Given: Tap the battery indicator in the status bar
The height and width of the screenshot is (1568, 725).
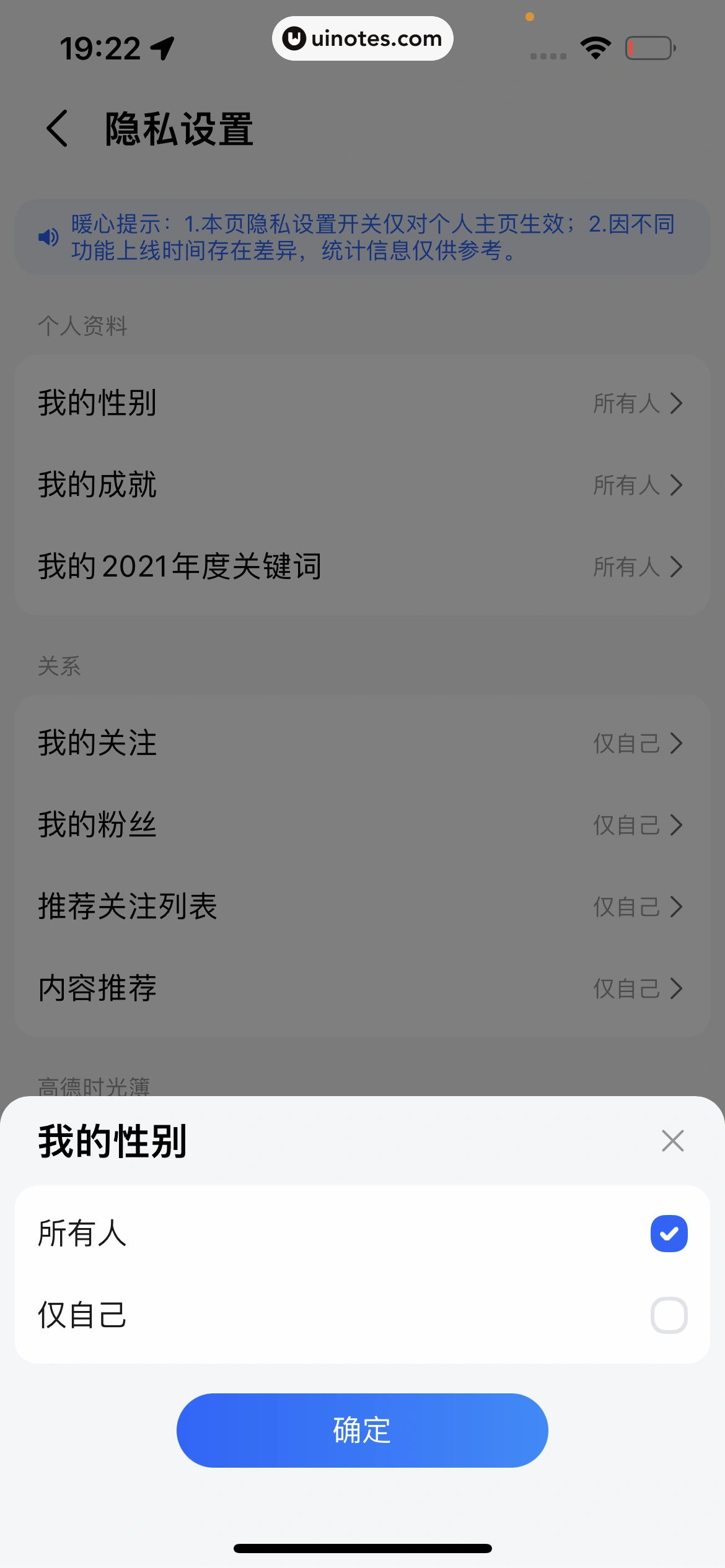Looking at the screenshot, I should 648,47.
